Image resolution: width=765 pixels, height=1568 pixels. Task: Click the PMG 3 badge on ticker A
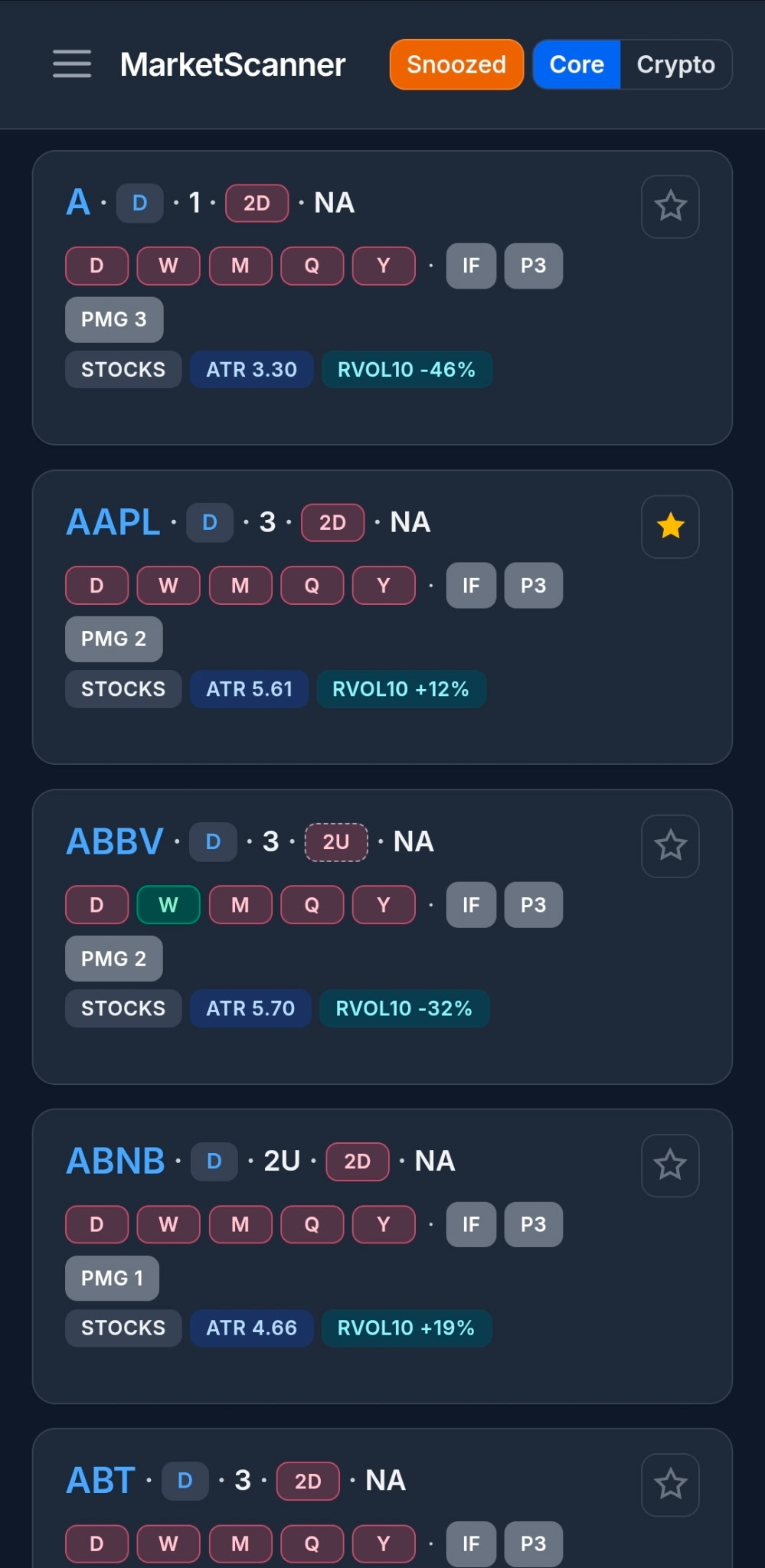[x=113, y=319]
